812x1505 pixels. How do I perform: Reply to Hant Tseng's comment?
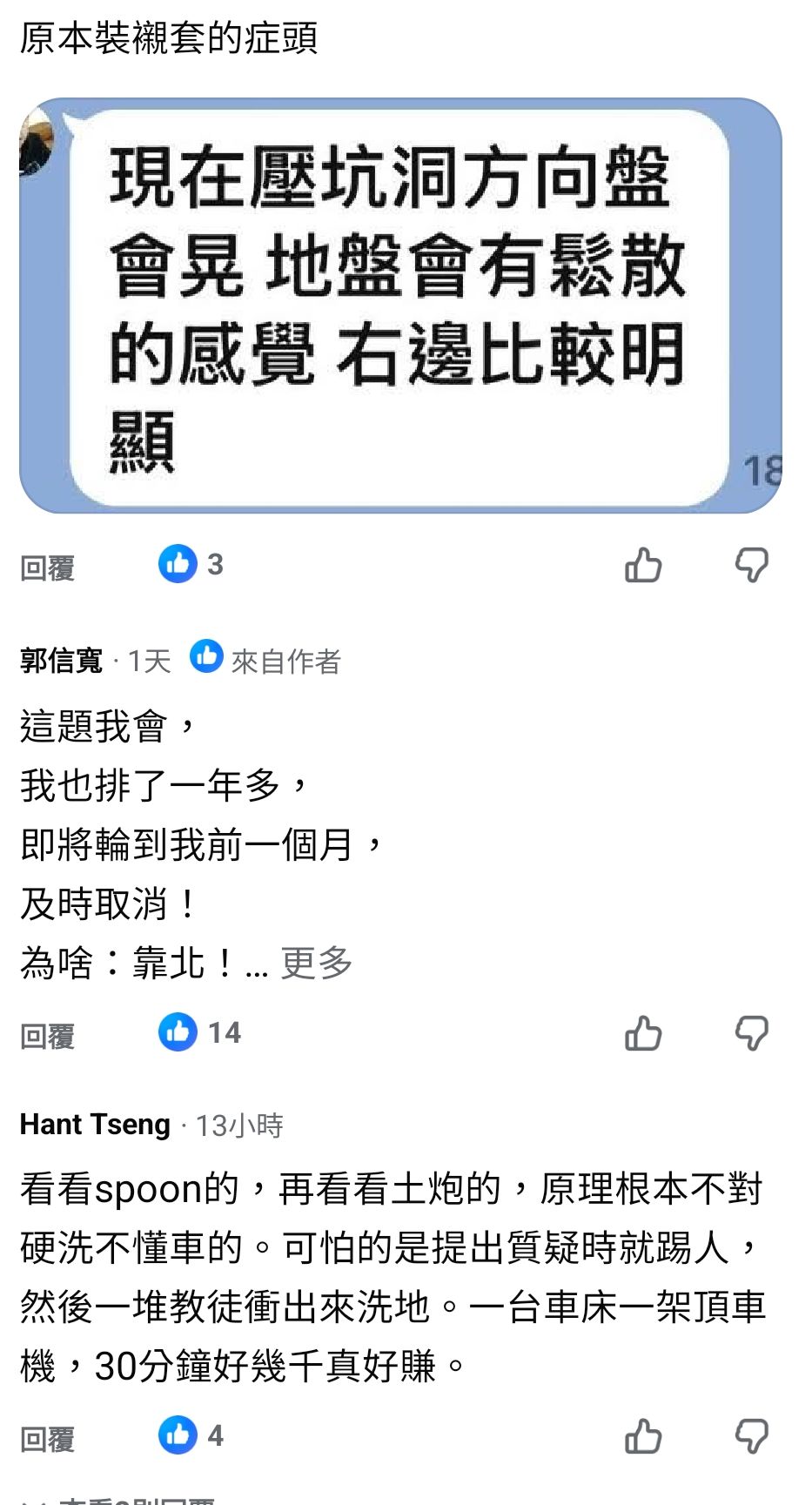tap(48, 1439)
